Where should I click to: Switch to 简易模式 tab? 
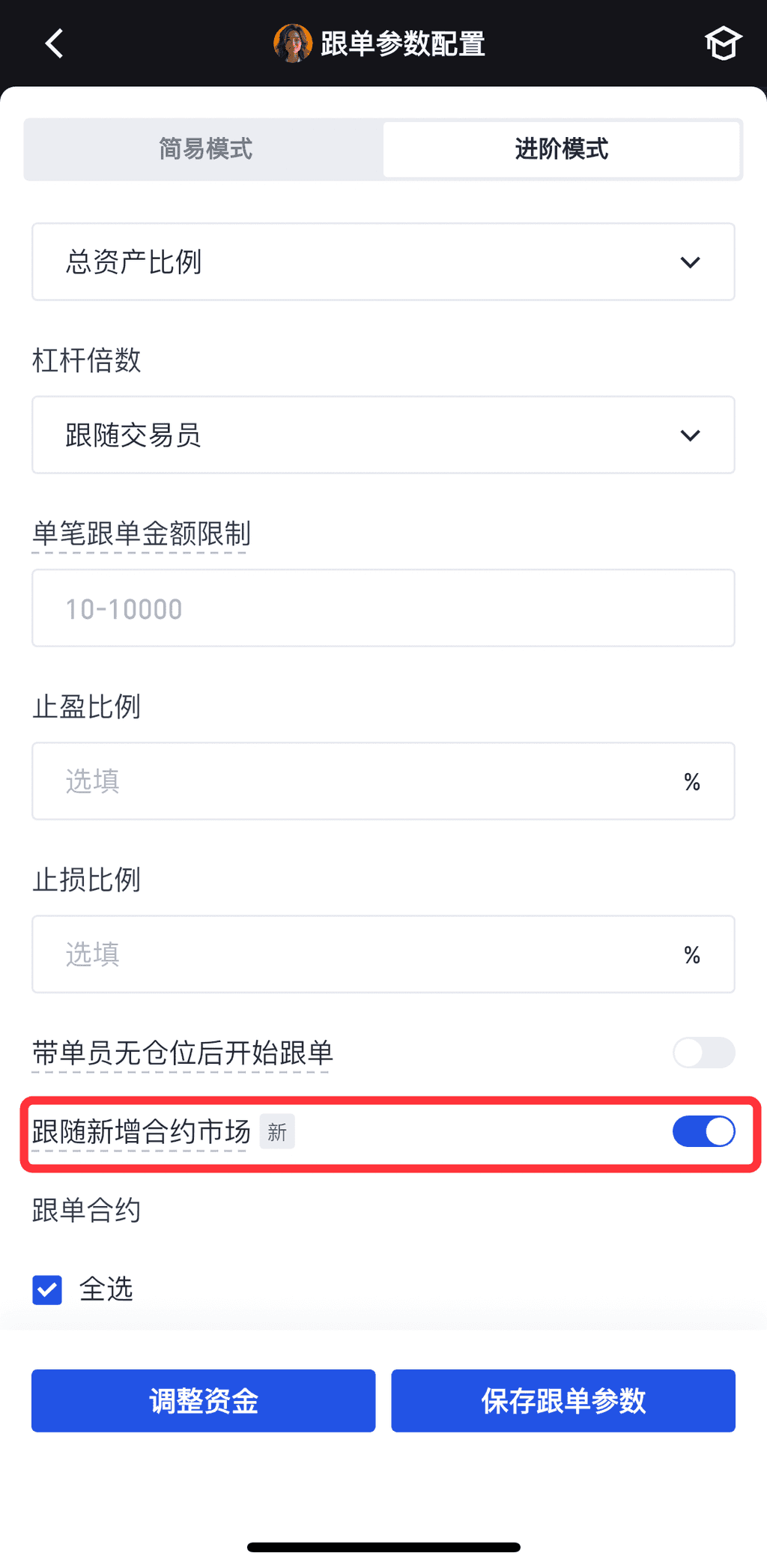(204, 149)
